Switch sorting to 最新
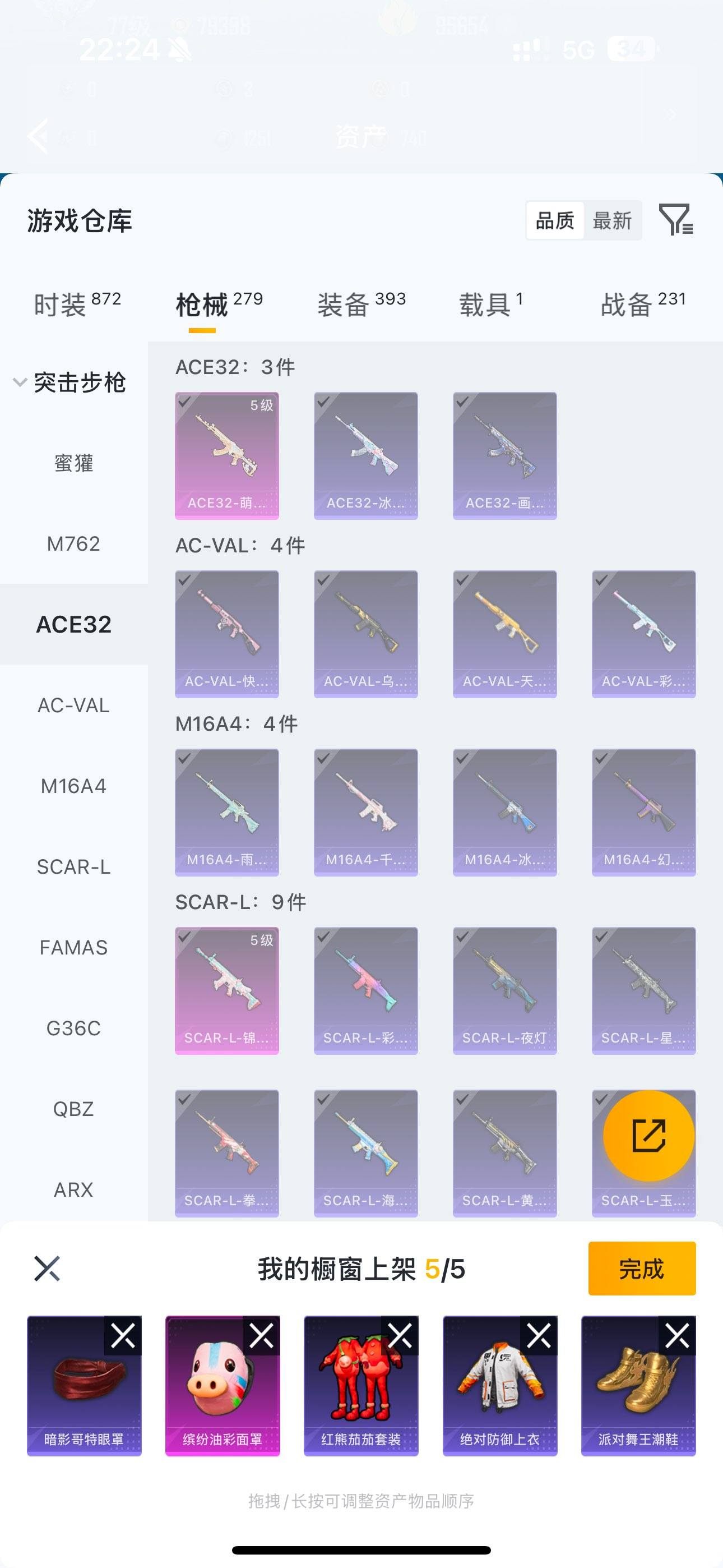Viewport: 723px width, 1568px height. (x=613, y=220)
